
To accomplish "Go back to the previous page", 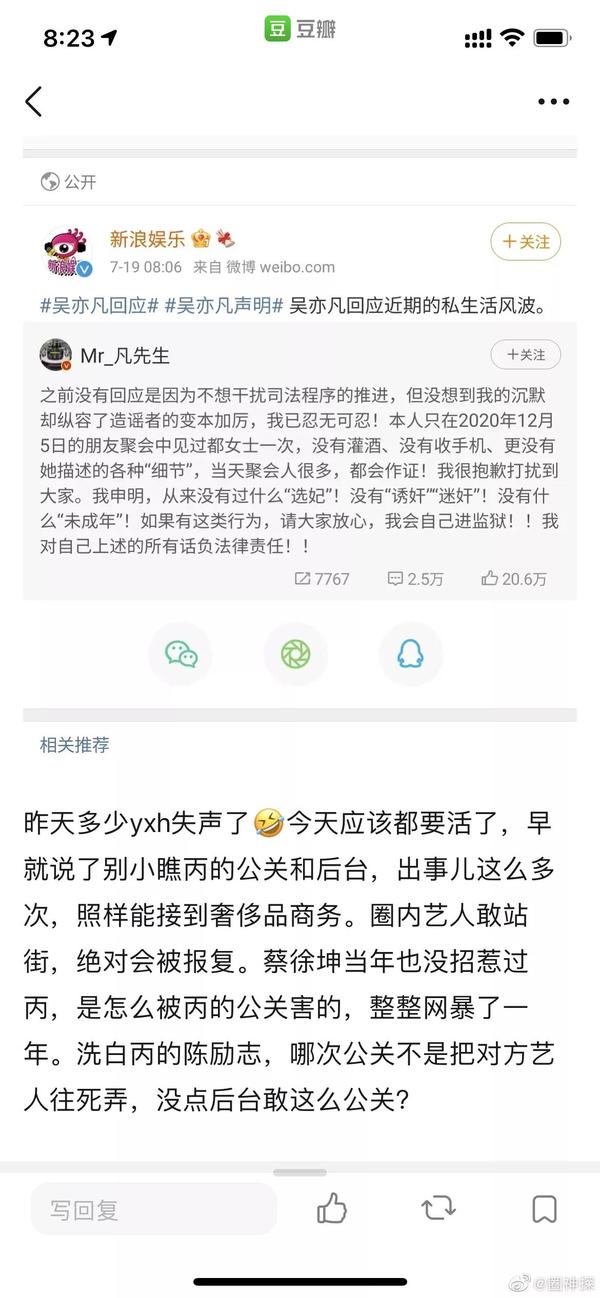I will point(35,101).
